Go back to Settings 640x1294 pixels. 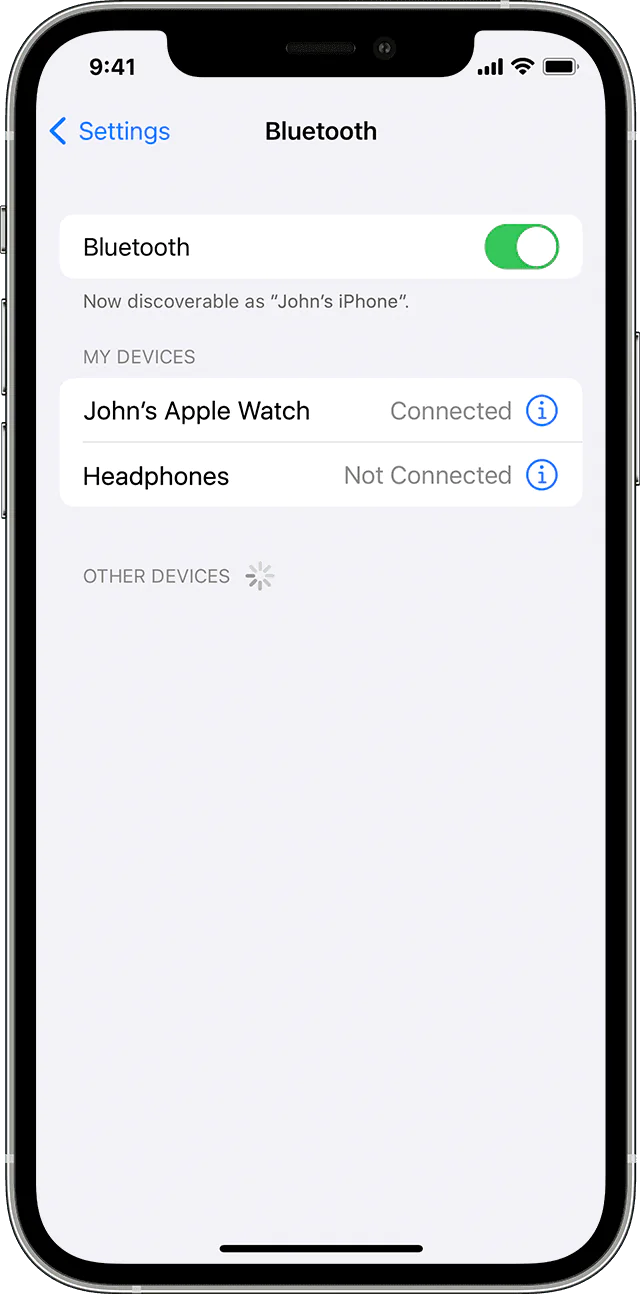coord(110,131)
